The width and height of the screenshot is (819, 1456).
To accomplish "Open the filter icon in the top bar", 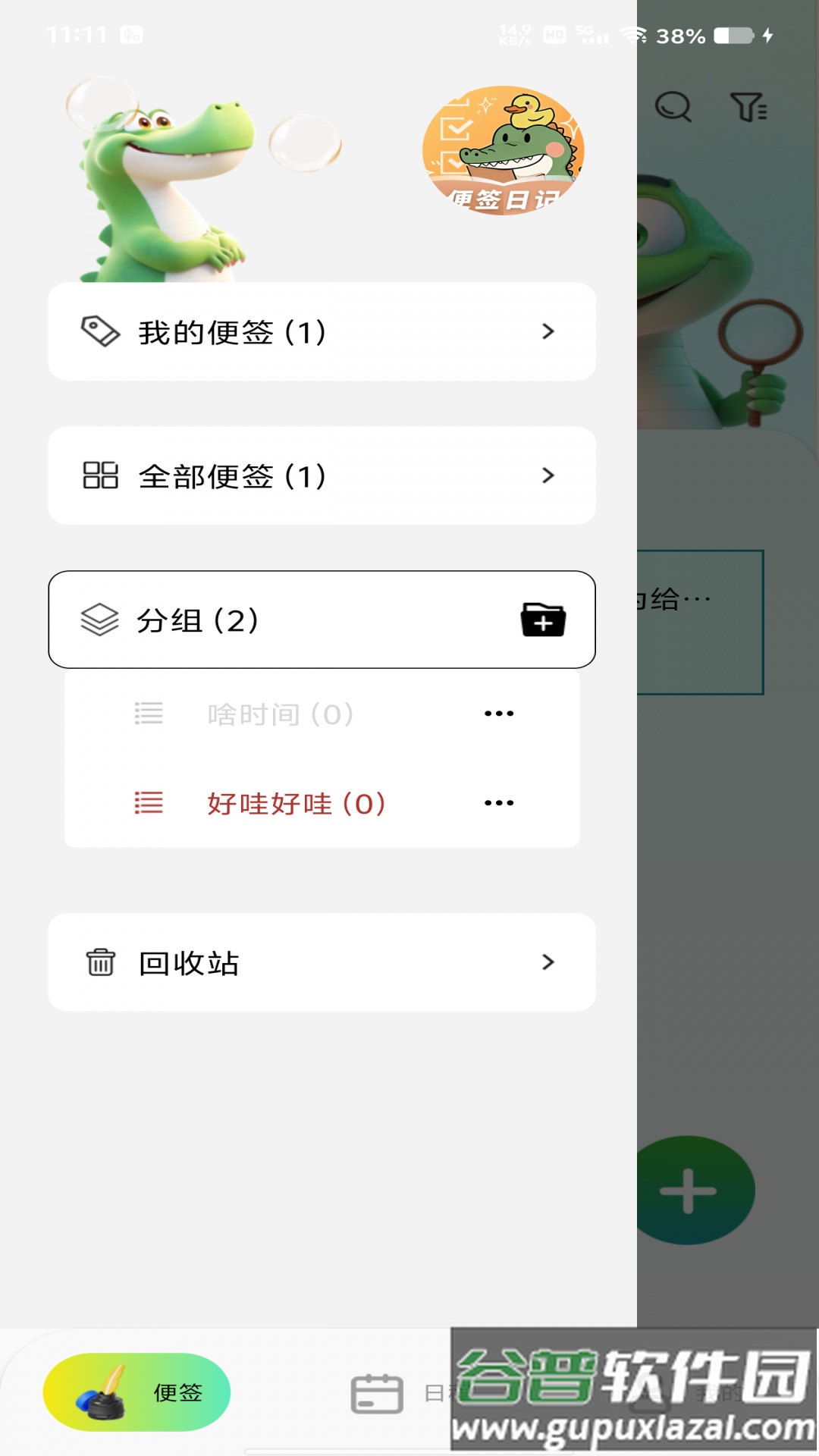I will (x=748, y=107).
